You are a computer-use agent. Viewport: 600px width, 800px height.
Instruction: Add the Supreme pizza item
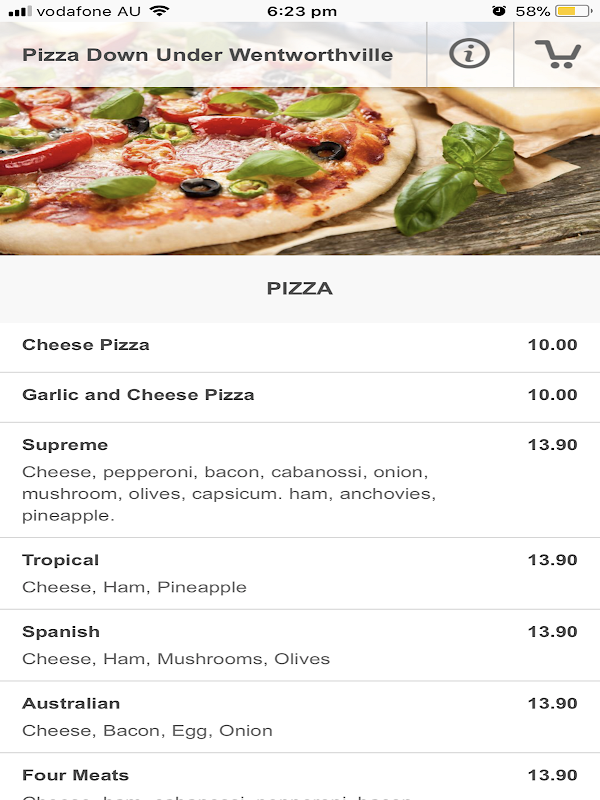300,480
